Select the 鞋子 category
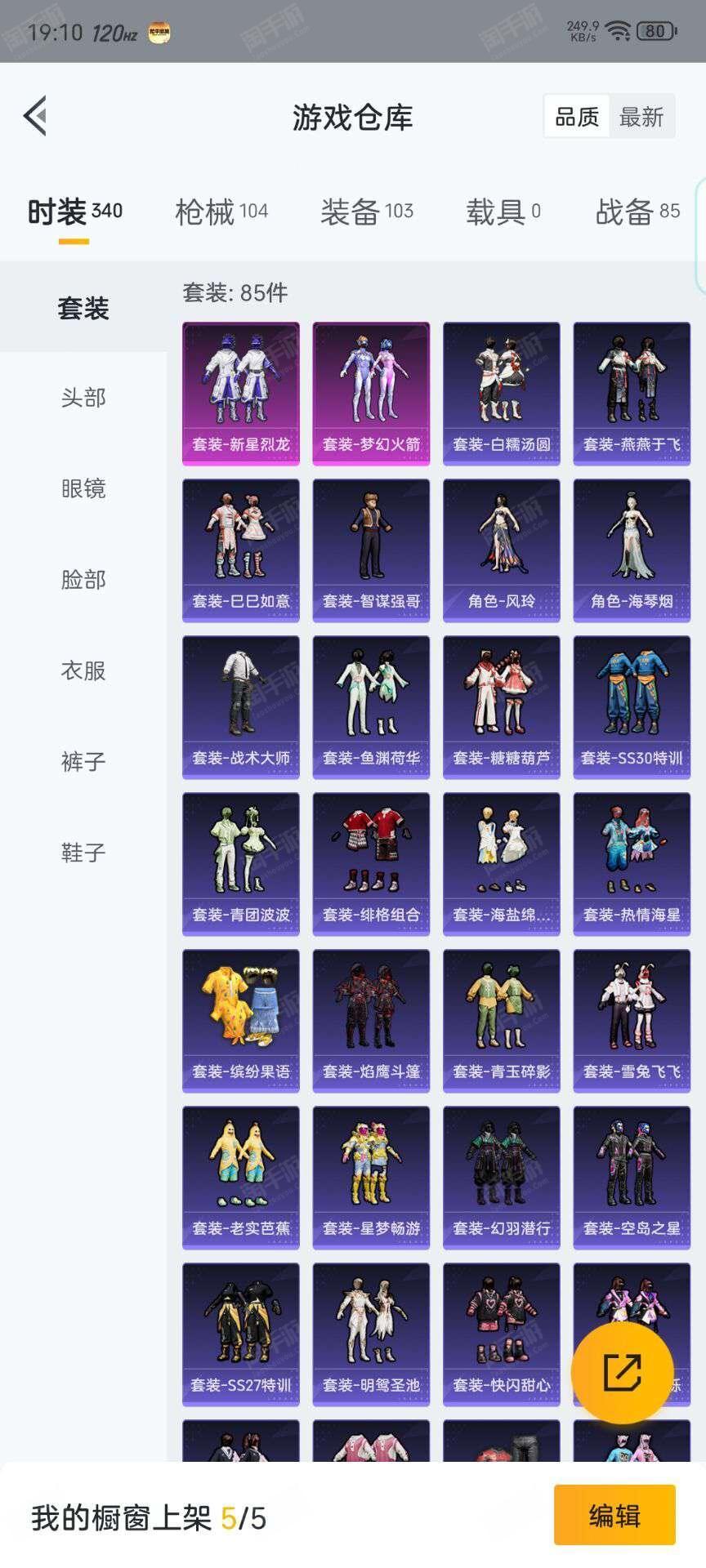 (83, 853)
